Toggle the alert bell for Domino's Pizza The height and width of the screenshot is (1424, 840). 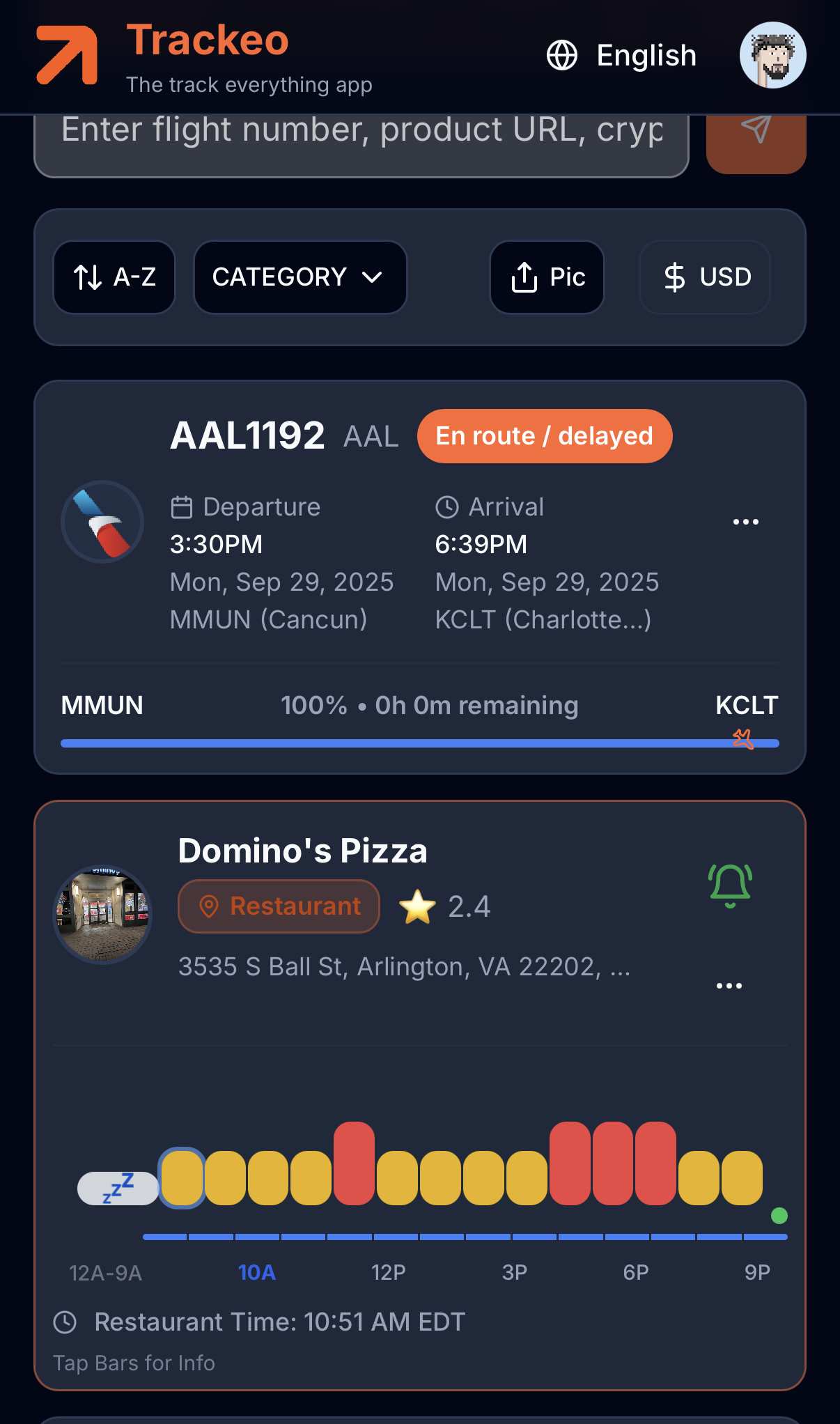click(x=730, y=885)
